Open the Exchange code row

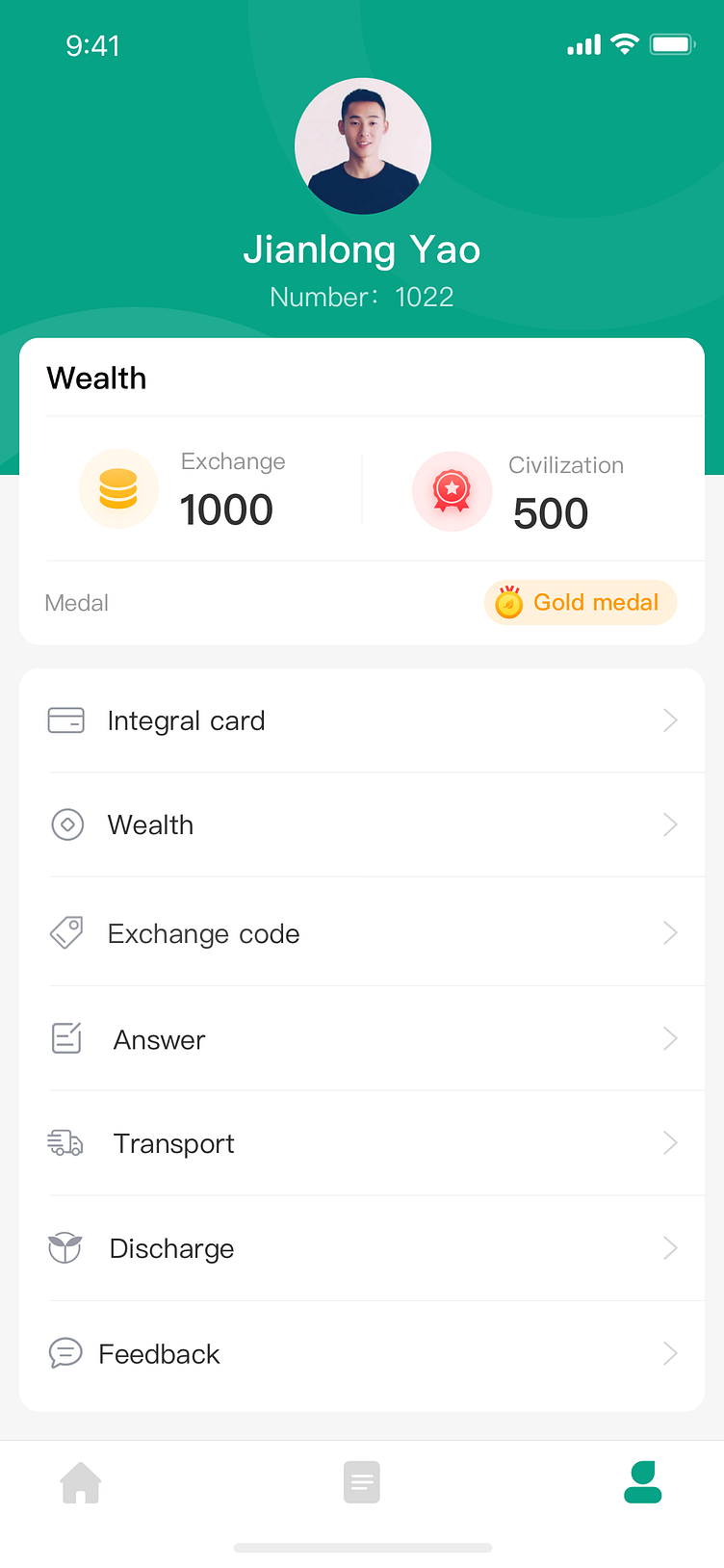(362, 933)
